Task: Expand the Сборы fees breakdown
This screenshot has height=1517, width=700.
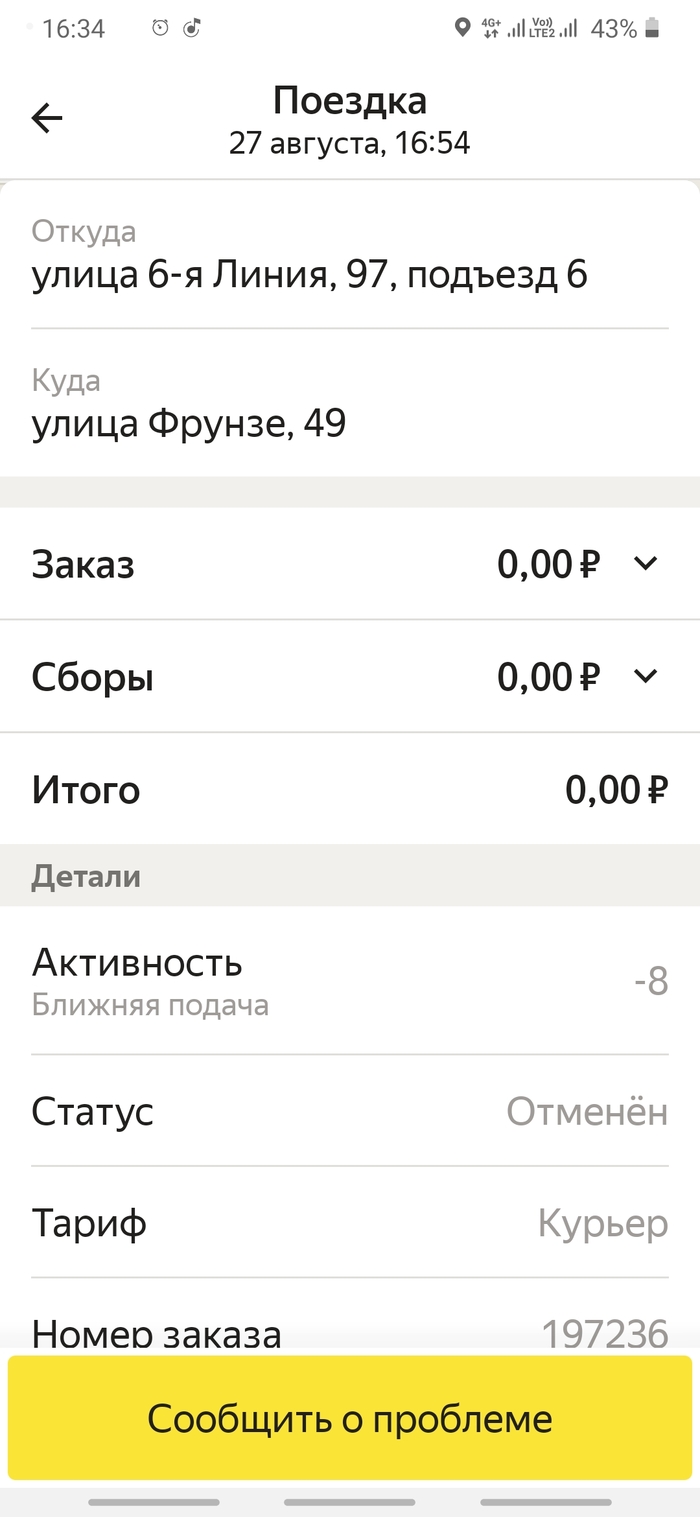Action: (x=646, y=677)
